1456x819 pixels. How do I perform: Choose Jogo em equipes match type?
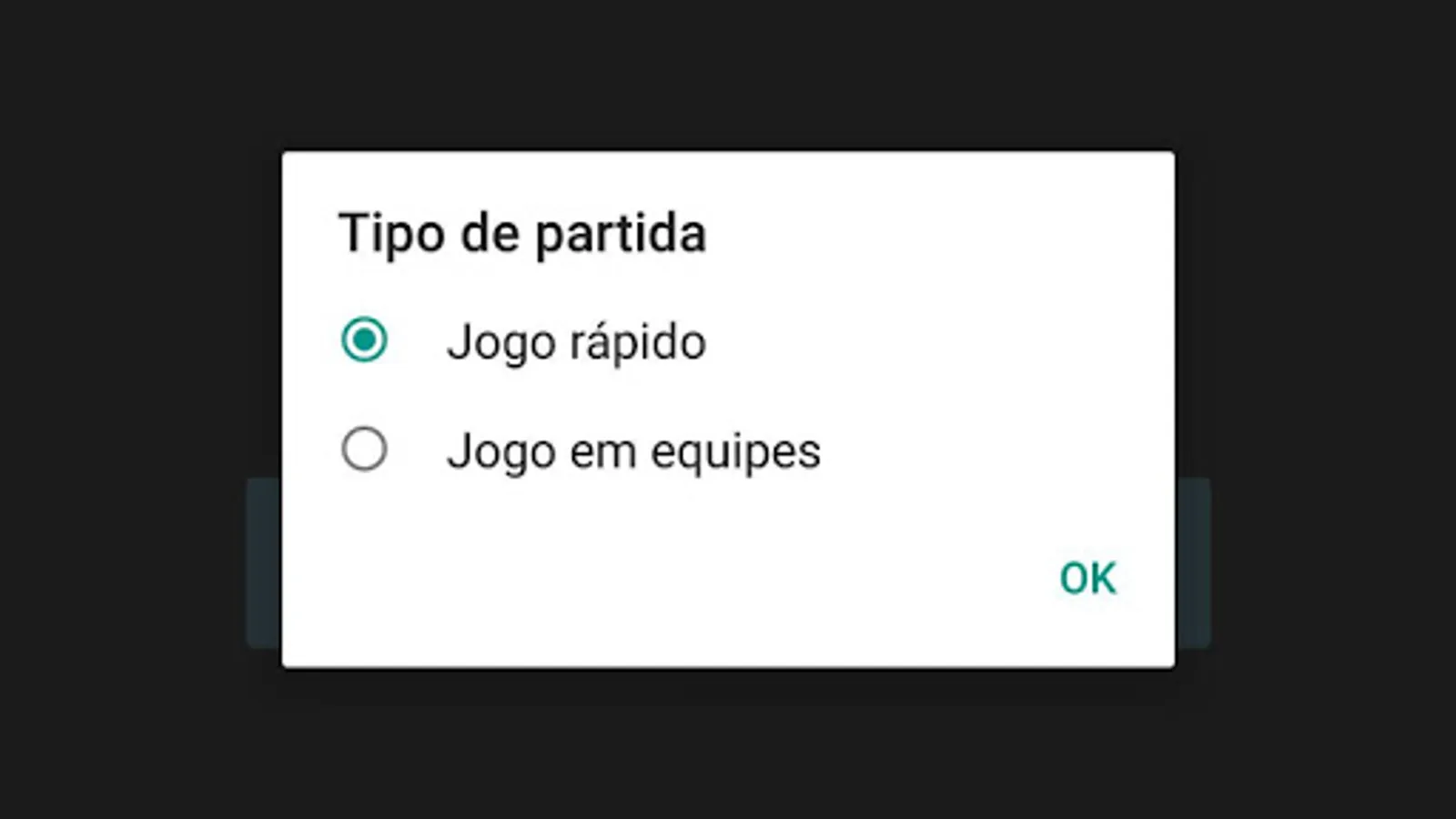point(365,450)
